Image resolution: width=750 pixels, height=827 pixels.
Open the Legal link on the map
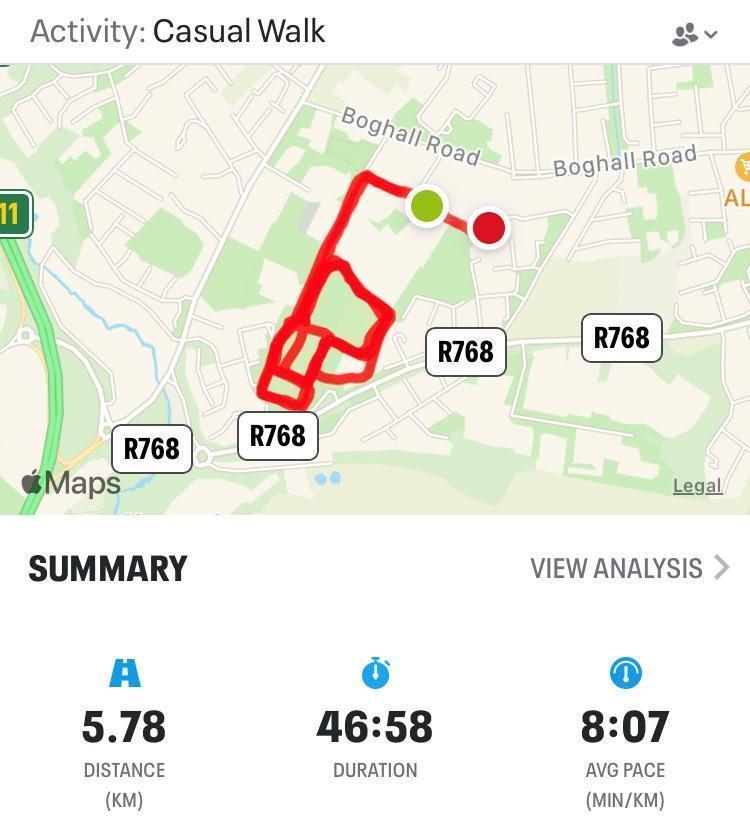point(697,486)
